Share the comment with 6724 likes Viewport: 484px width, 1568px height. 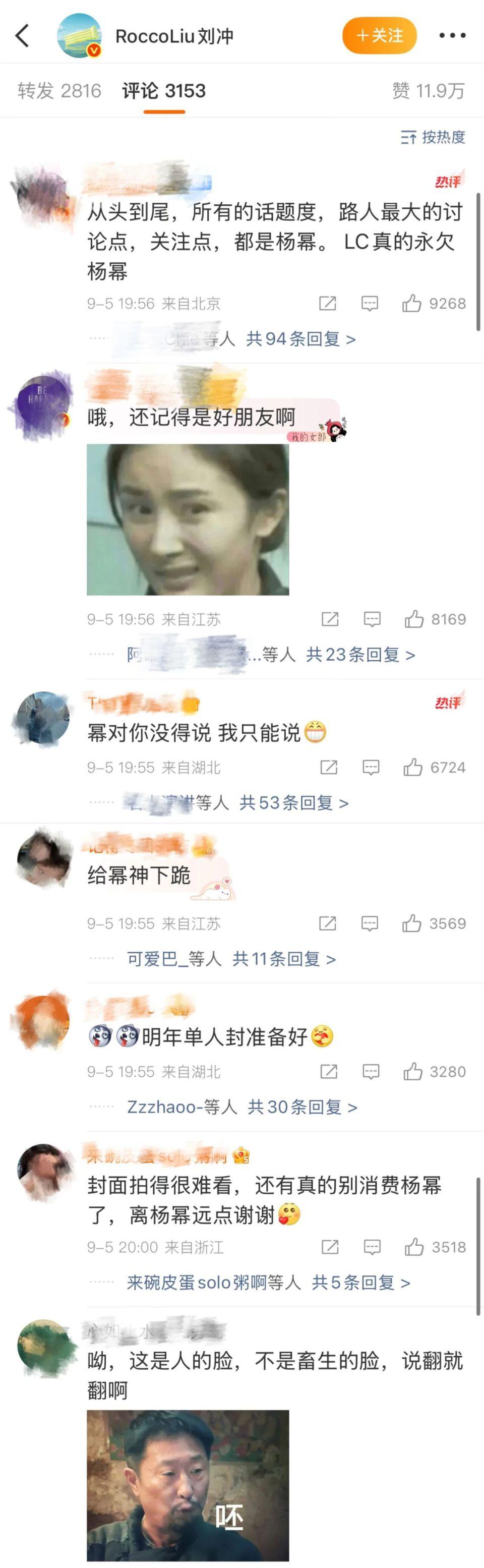[329, 767]
